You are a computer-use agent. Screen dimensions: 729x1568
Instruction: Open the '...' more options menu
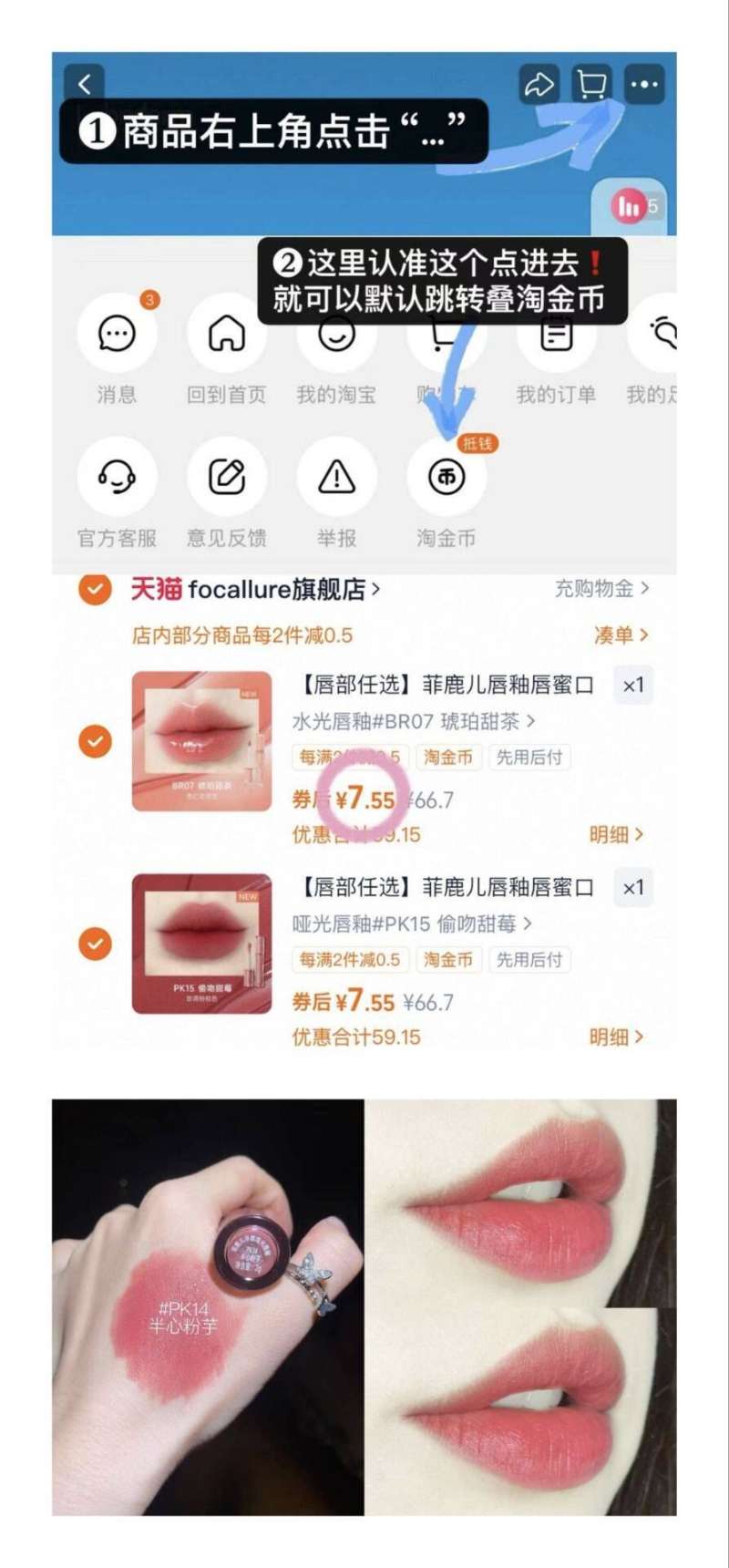(x=645, y=84)
